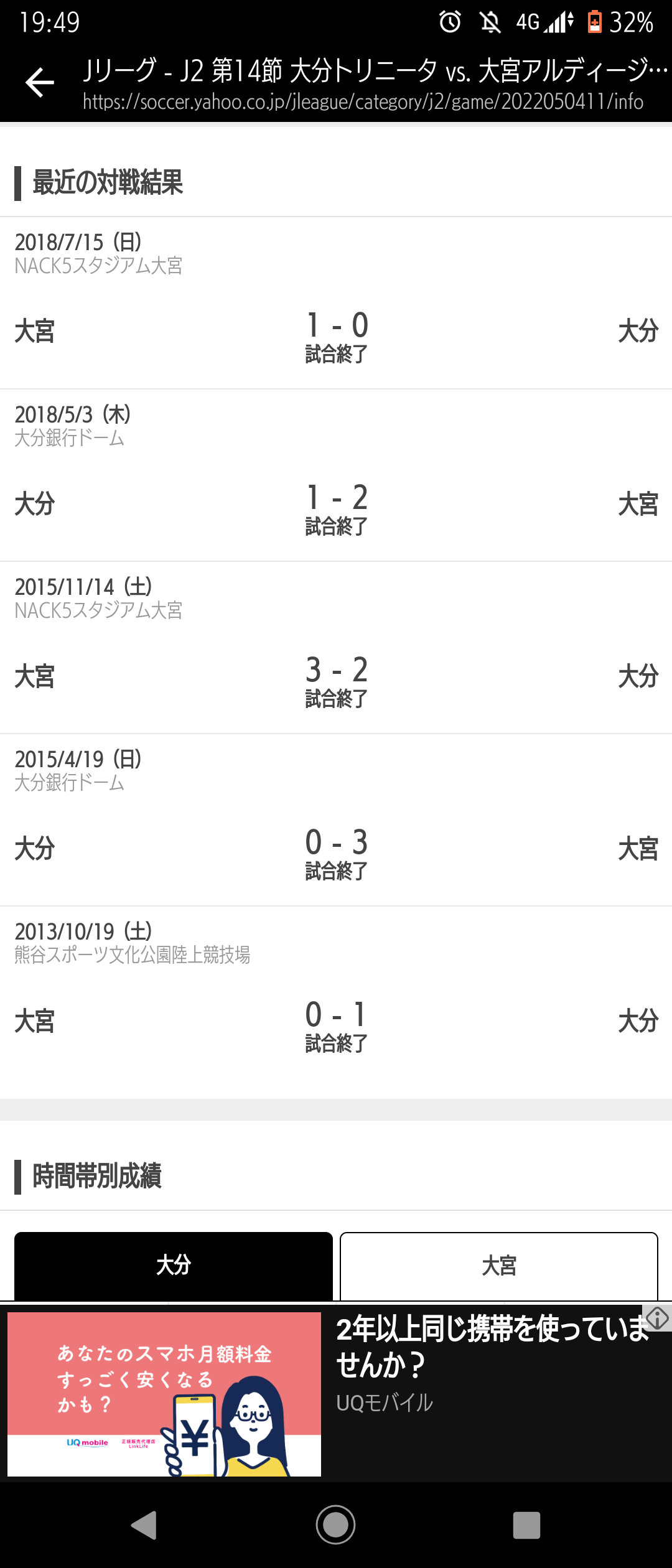Switch to the 大分 time-period stats tab
This screenshot has height=1568, width=672.
pyautogui.click(x=173, y=1266)
